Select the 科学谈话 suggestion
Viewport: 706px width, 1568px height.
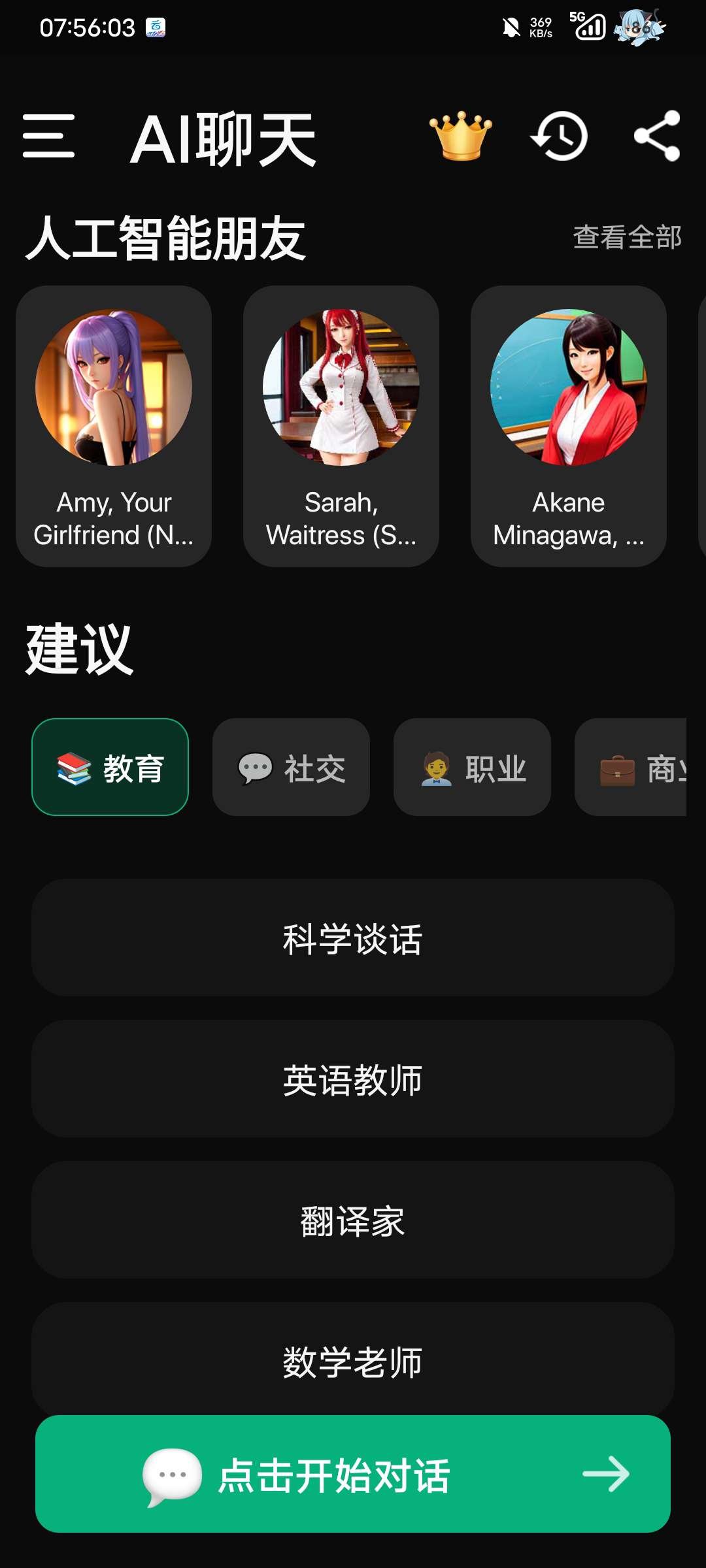point(353,939)
